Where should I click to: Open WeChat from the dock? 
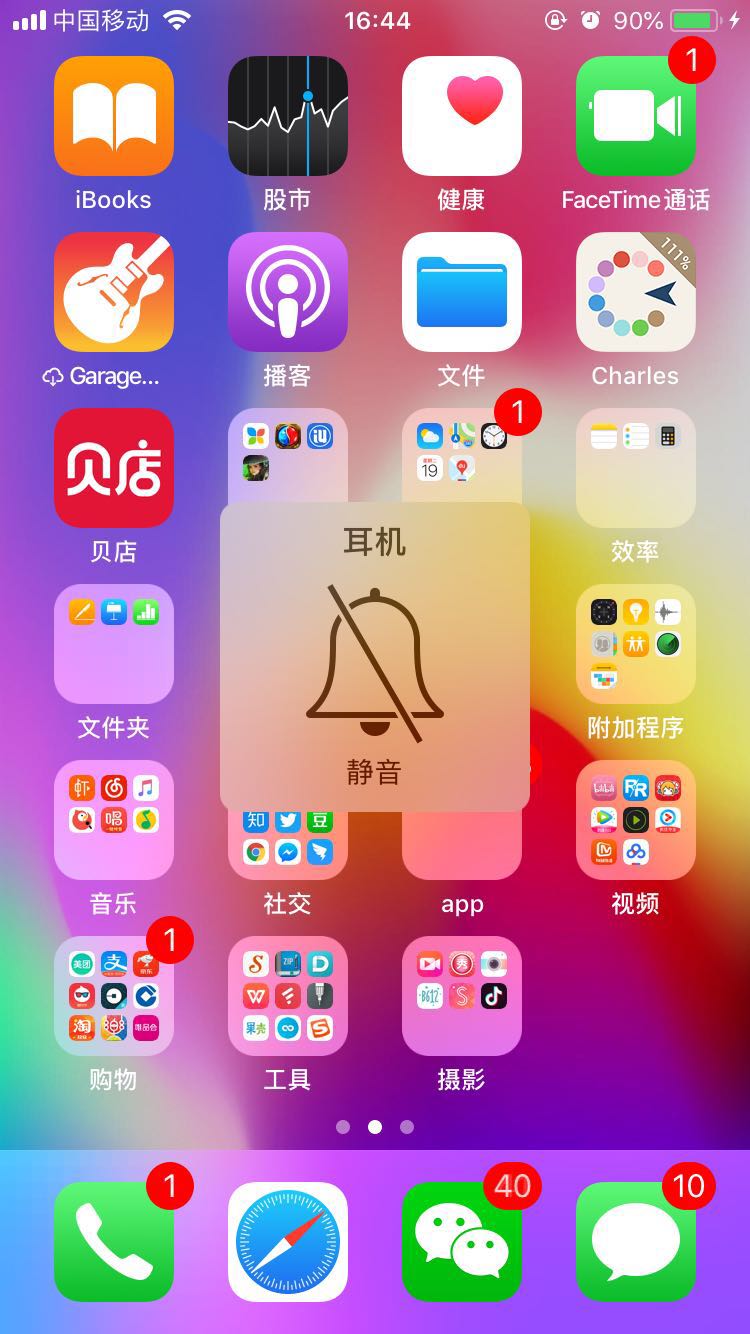[x=461, y=1241]
